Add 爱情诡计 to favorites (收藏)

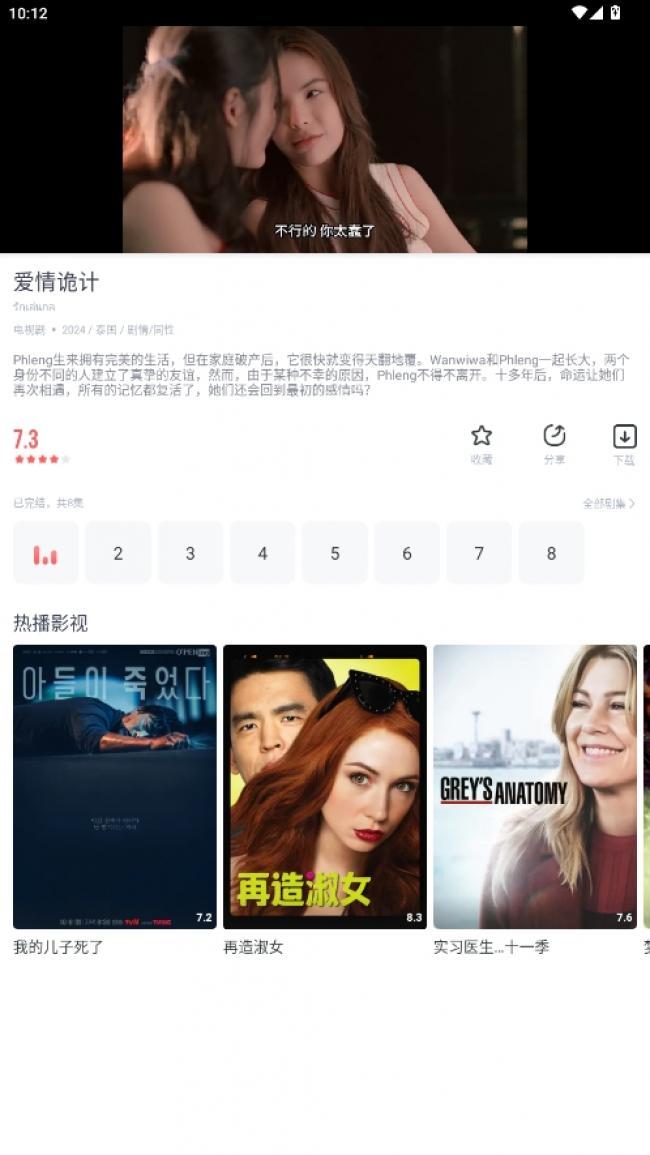click(x=481, y=443)
